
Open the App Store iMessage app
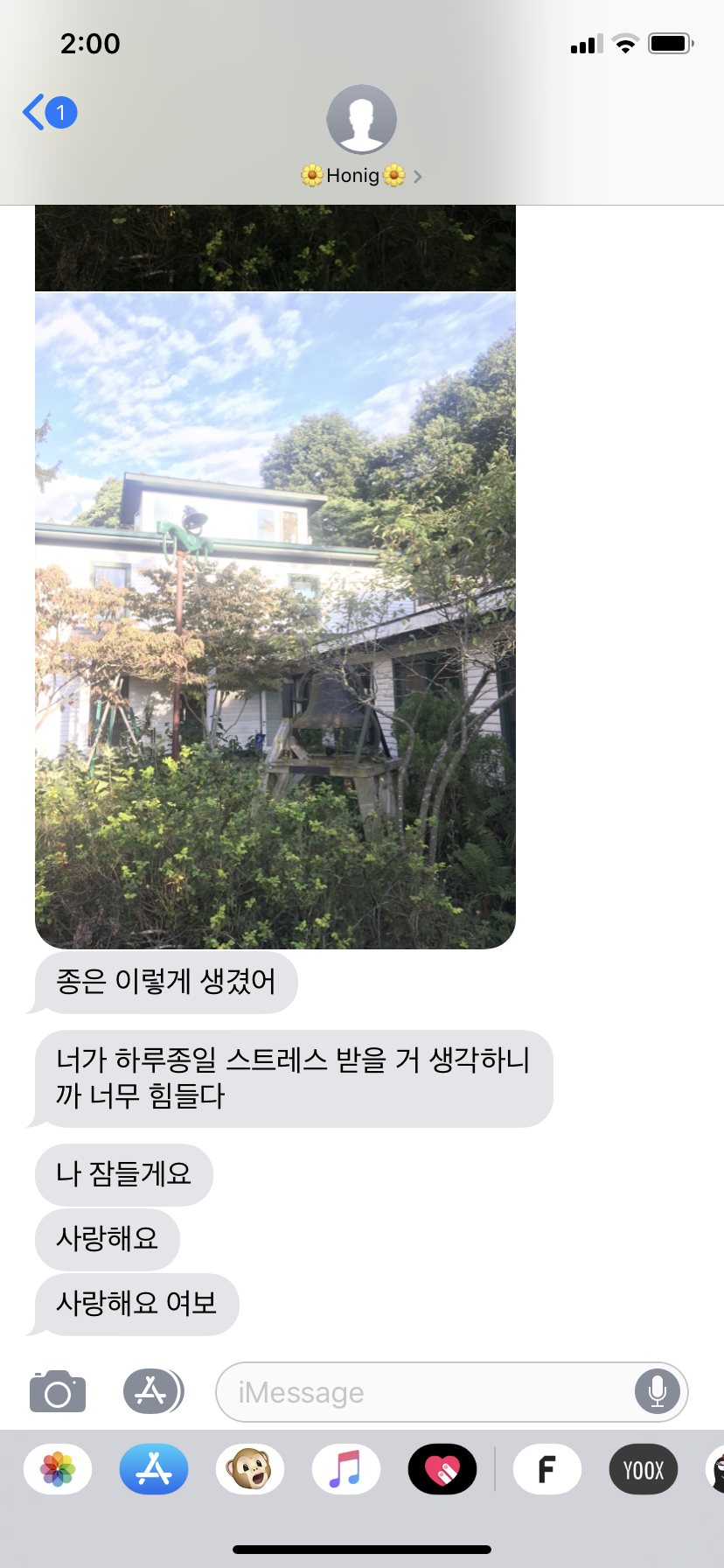(154, 1469)
